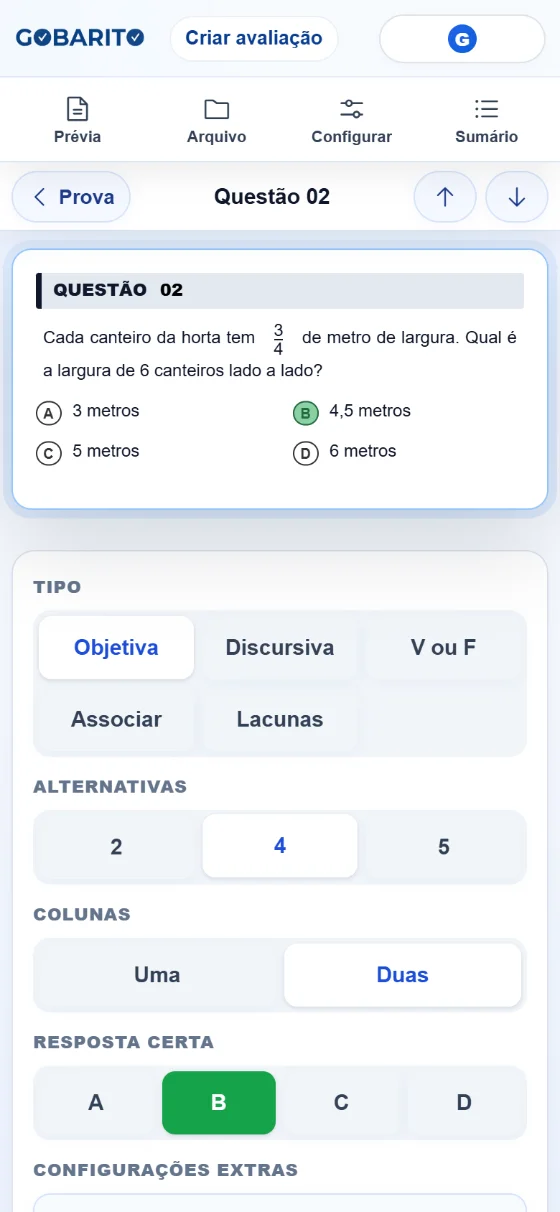Screen dimensions: 560x1212
Task: Select Discursiva question type
Action: point(280,647)
